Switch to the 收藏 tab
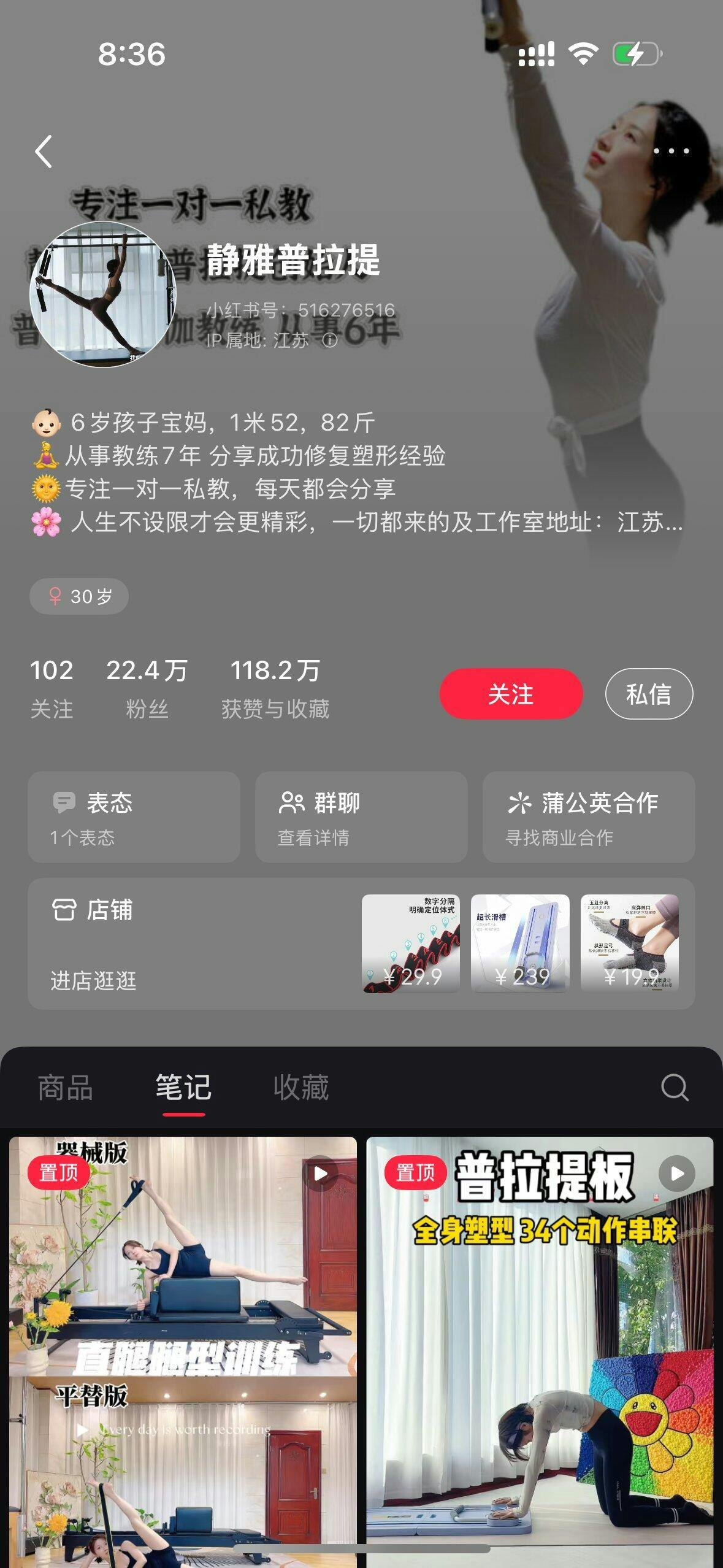Image resolution: width=723 pixels, height=1568 pixels. click(x=301, y=1088)
